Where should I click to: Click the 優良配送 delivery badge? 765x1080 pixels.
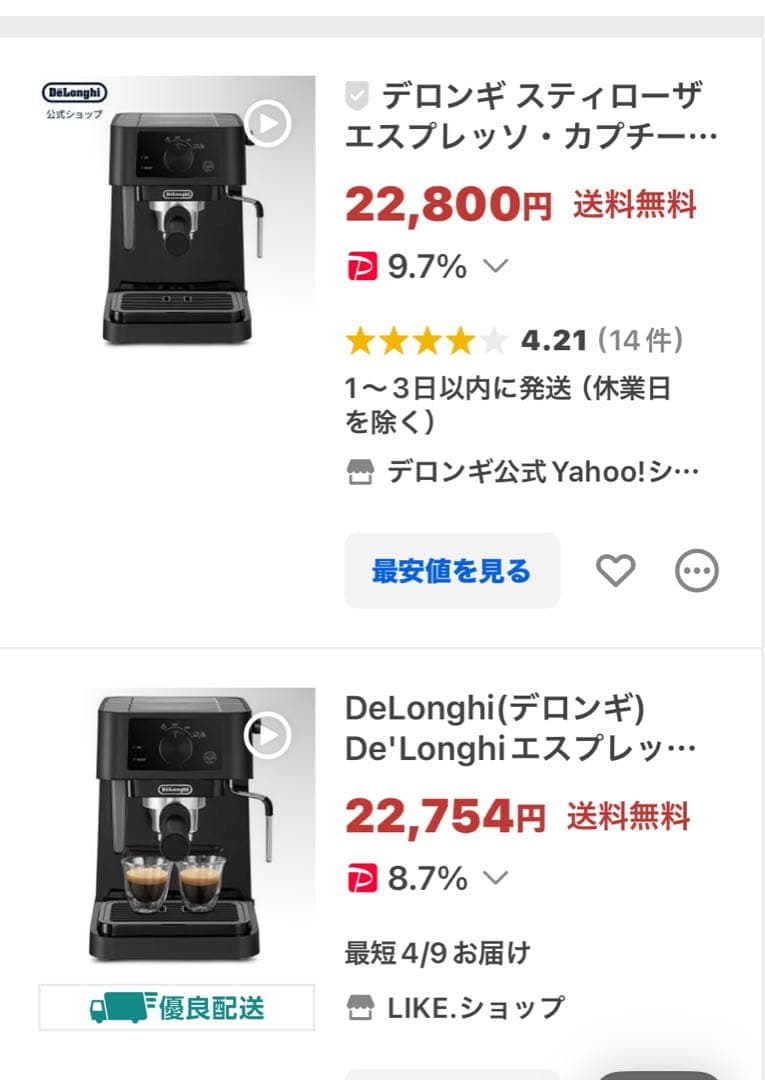click(175, 1008)
